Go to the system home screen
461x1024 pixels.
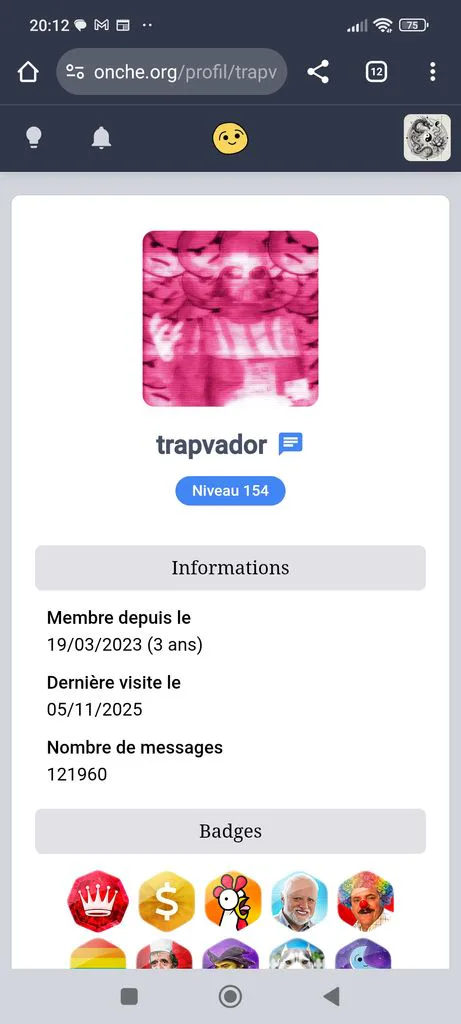[x=230, y=996]
